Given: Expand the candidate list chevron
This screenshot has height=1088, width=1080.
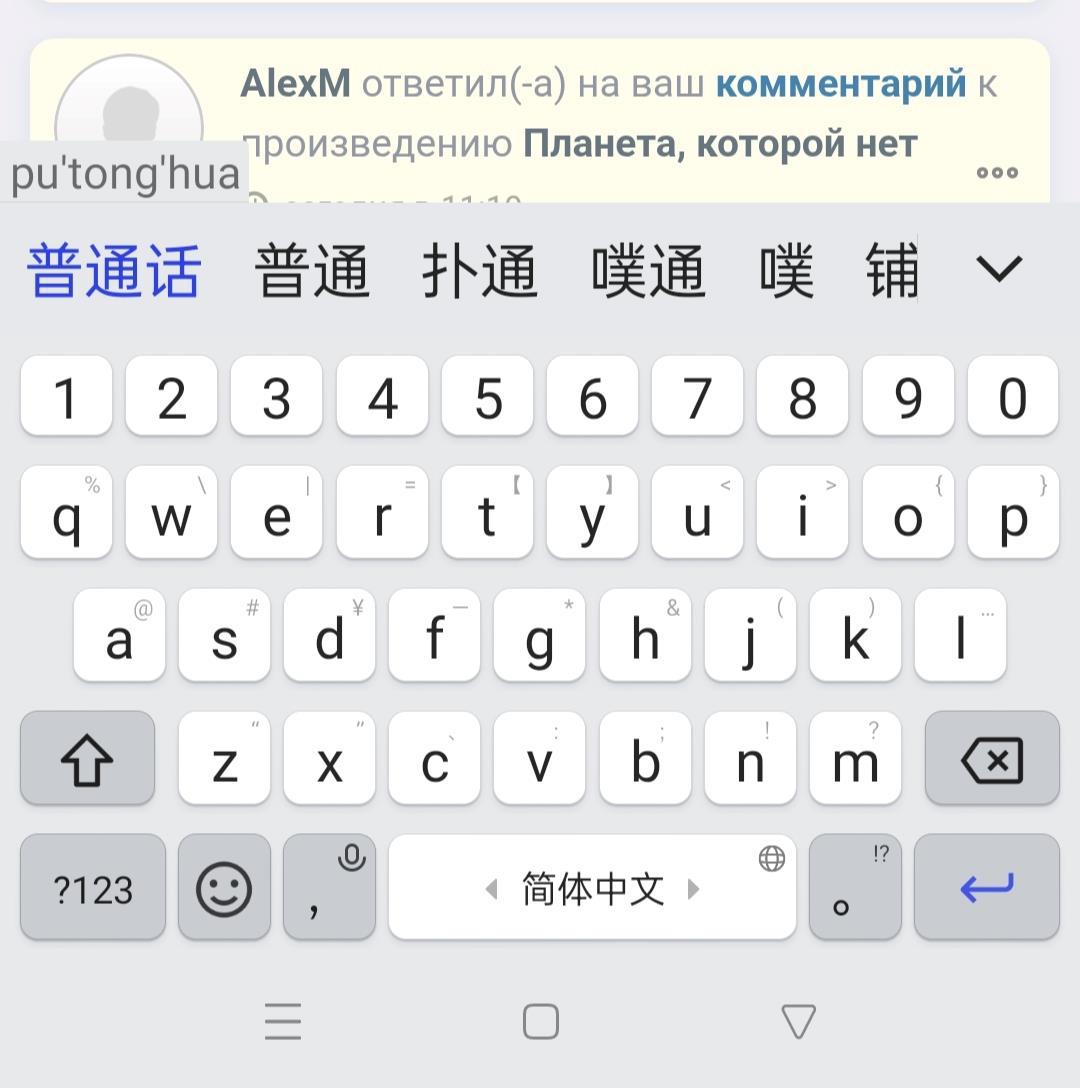Looking at the screenshot, I should [998, 269].
